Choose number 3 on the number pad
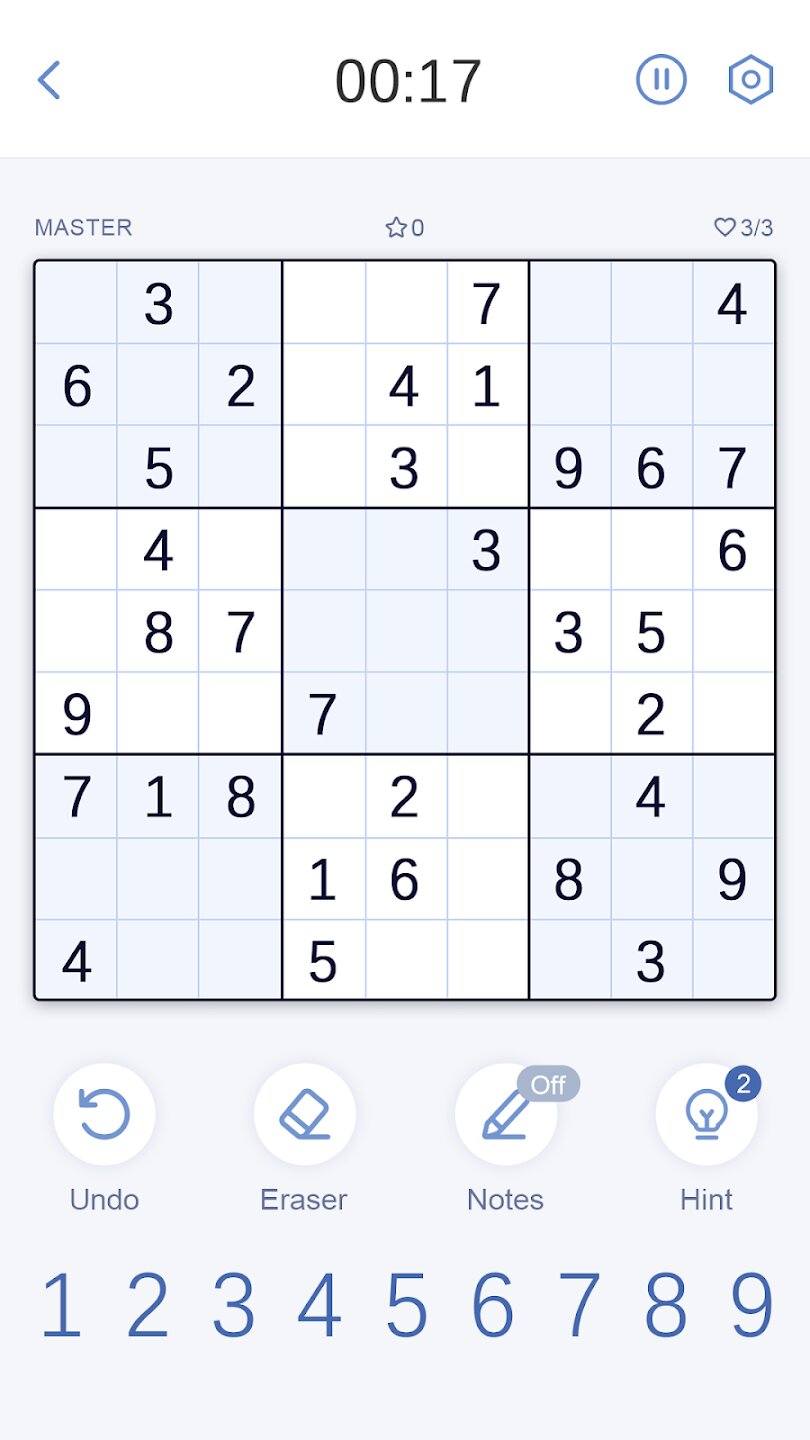 point(233,1306)
